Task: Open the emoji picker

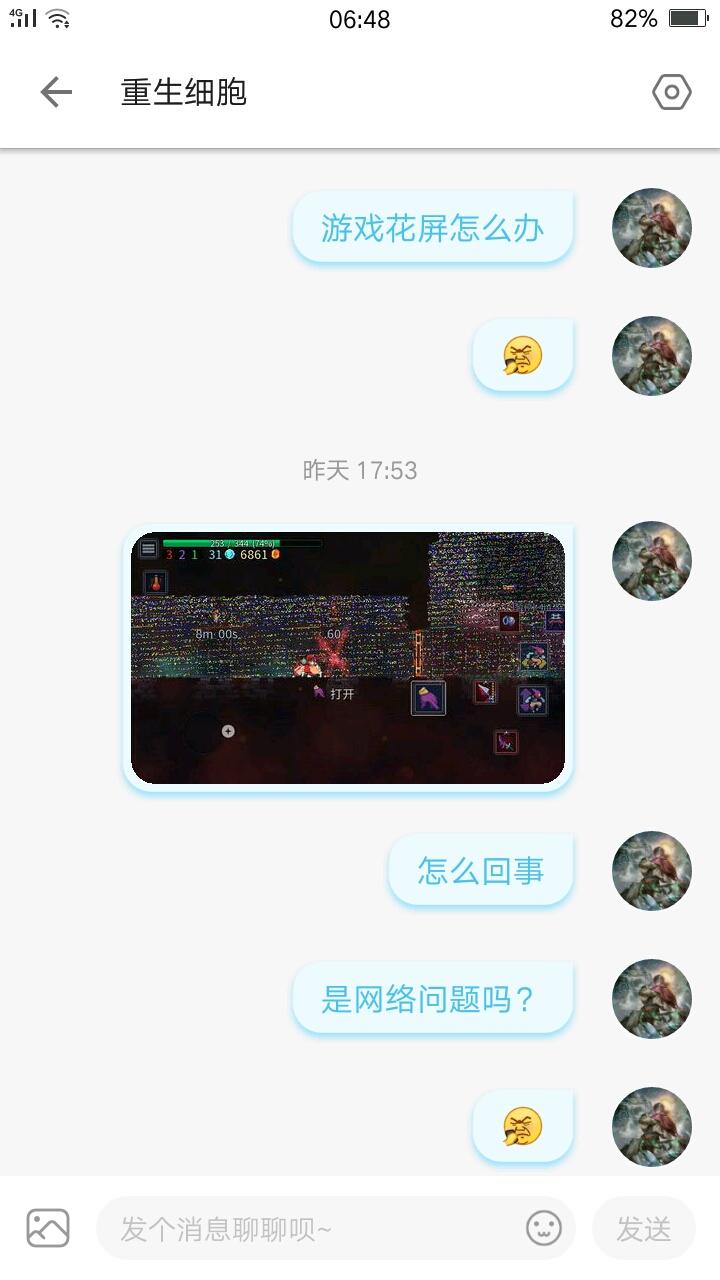Action: (x=544, y=1228)
